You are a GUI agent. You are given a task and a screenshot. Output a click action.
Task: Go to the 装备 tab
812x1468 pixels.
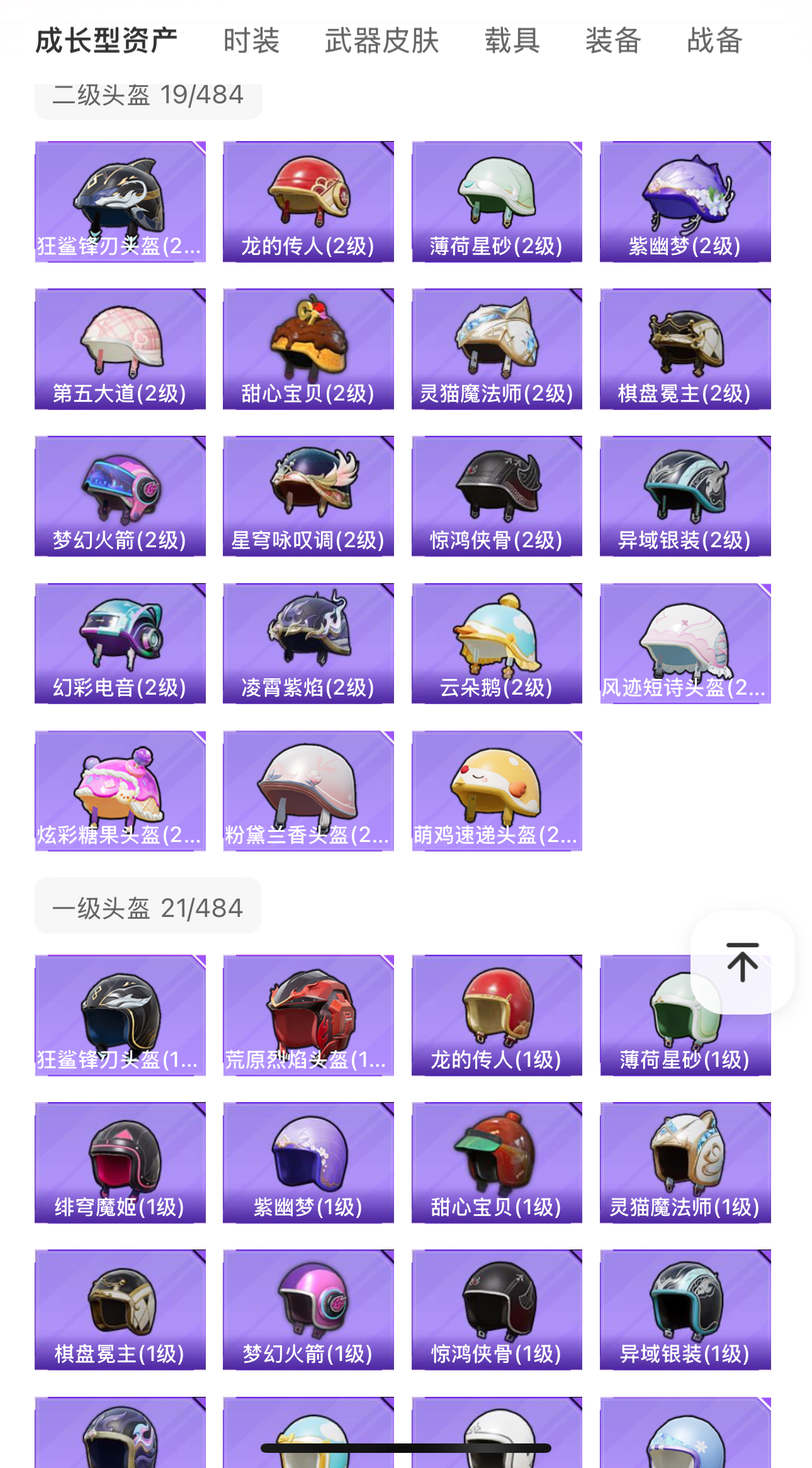(613, 41)
